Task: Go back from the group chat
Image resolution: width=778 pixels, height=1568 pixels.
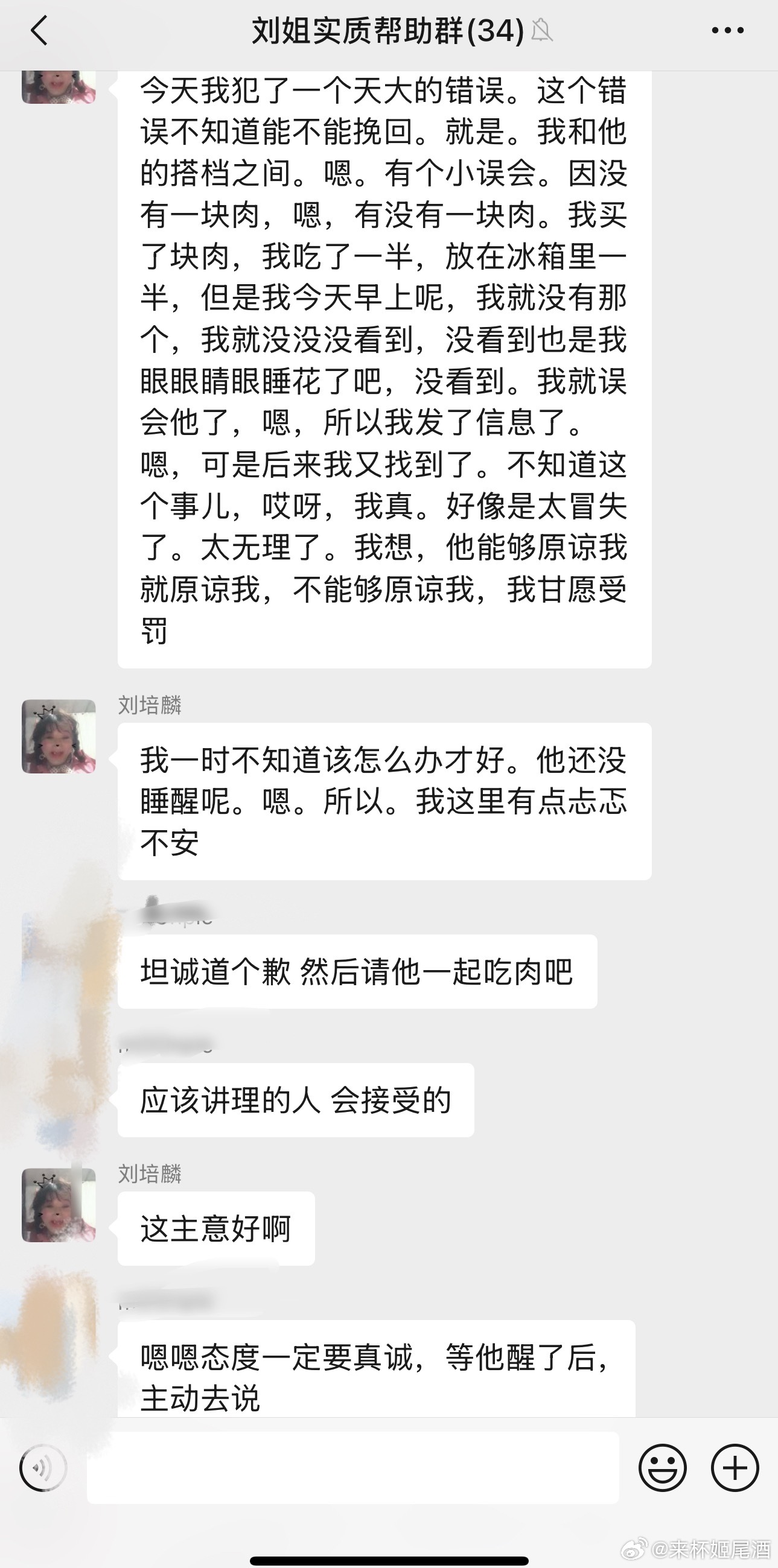Action: pos(39,31)
